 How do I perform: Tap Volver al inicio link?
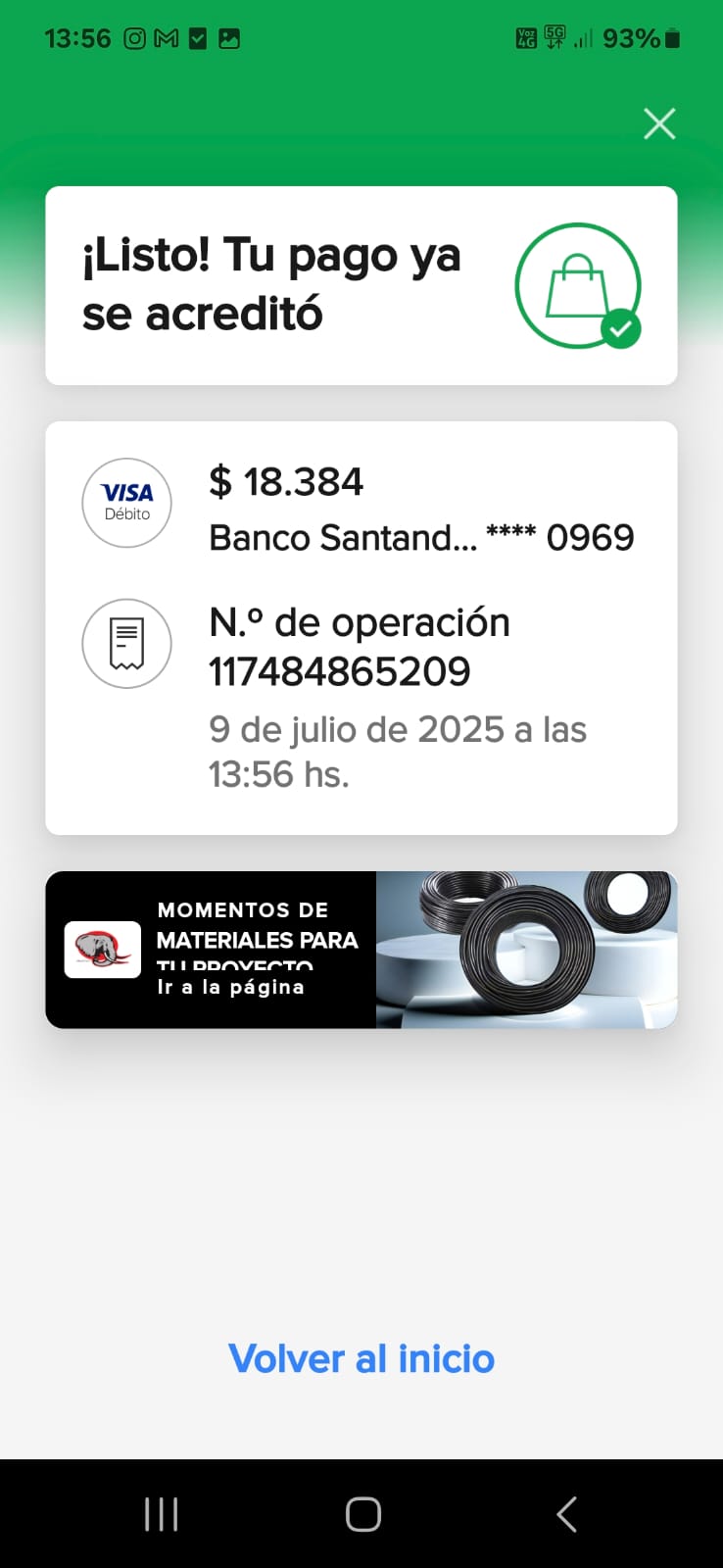coord(361,1359)
